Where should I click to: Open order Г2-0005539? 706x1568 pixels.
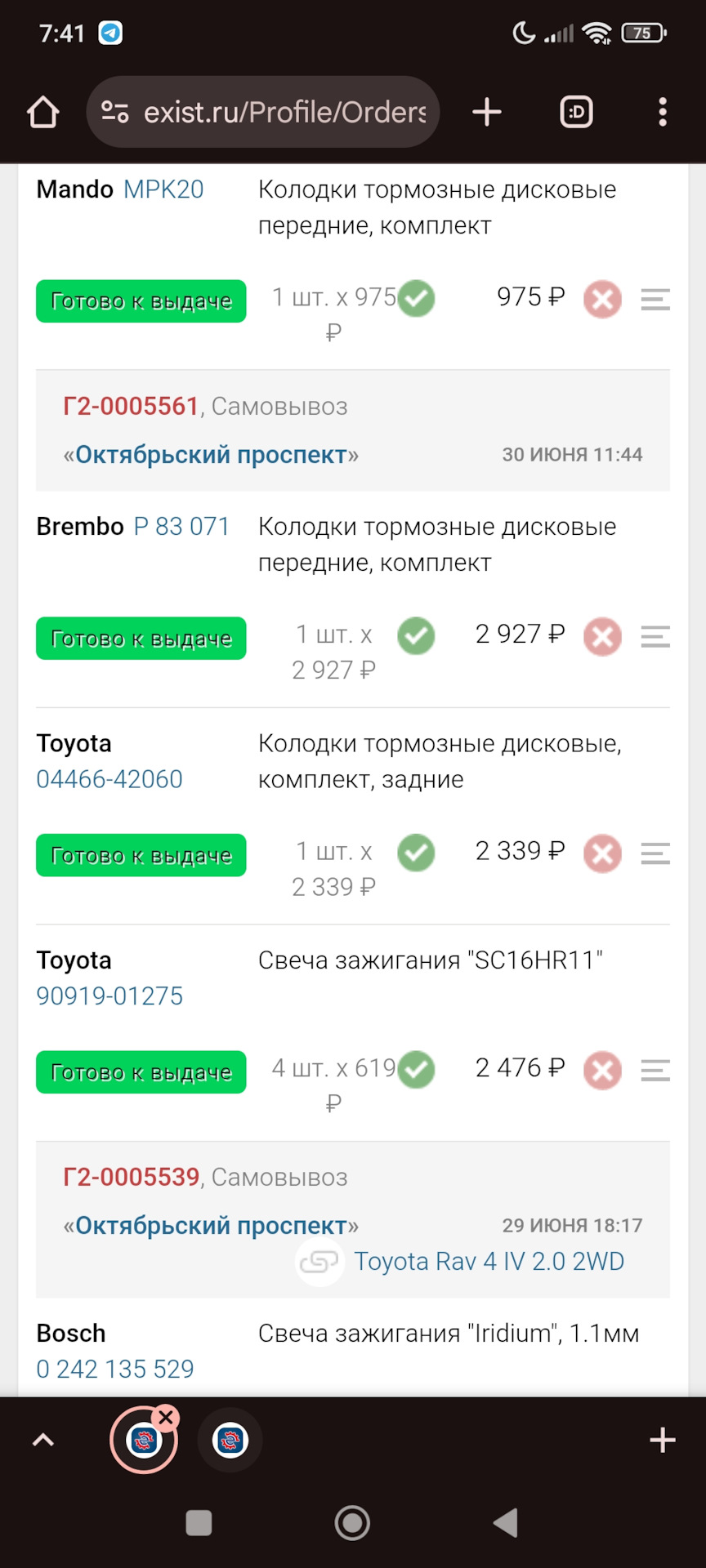pos(132,1177)
